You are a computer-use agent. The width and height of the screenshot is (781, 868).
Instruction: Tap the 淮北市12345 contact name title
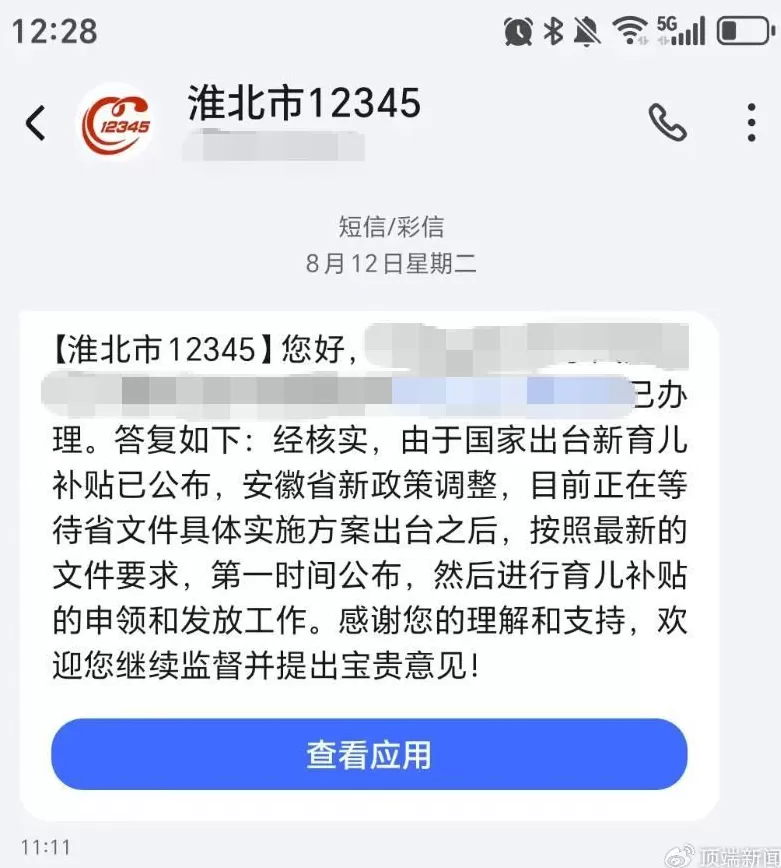[302, 104]
